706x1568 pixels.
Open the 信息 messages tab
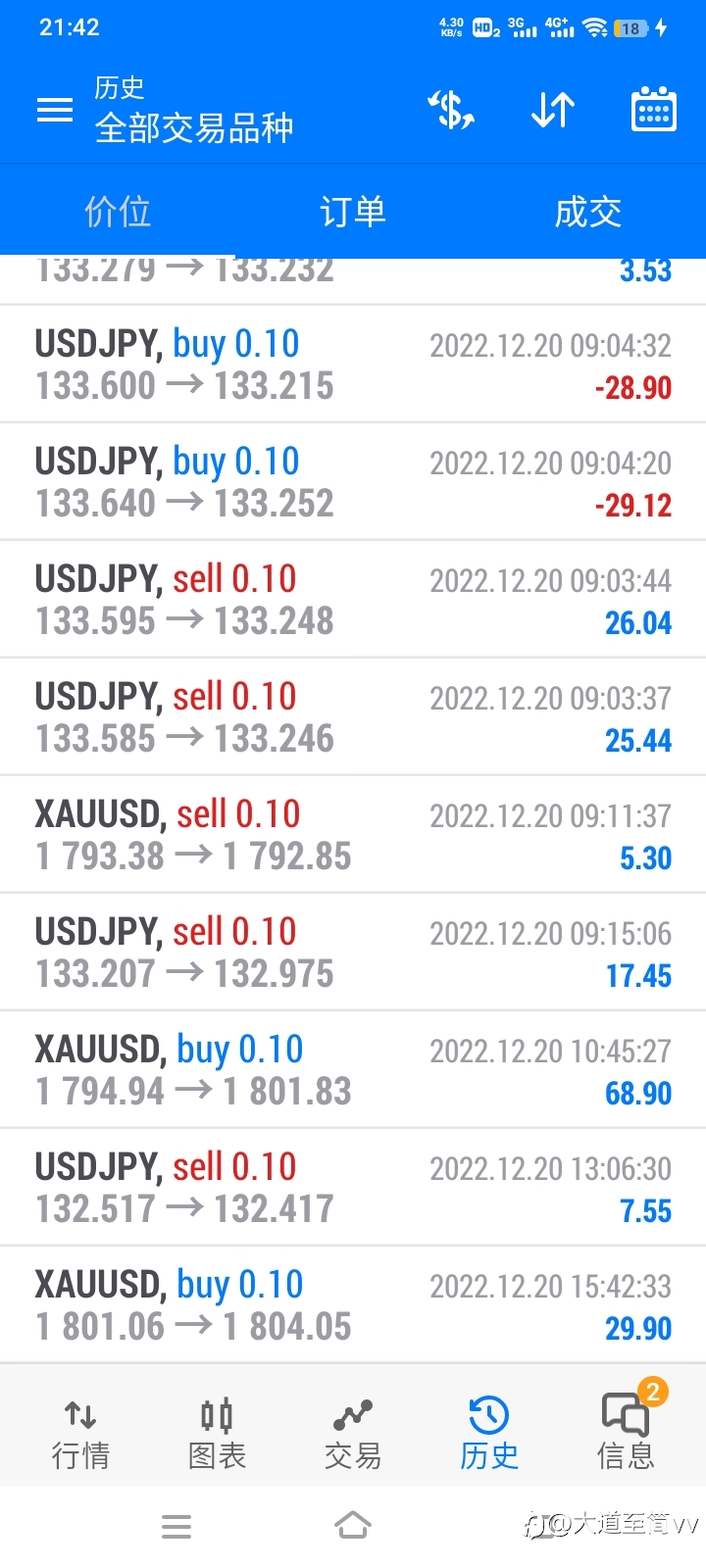click(626, 1434)
